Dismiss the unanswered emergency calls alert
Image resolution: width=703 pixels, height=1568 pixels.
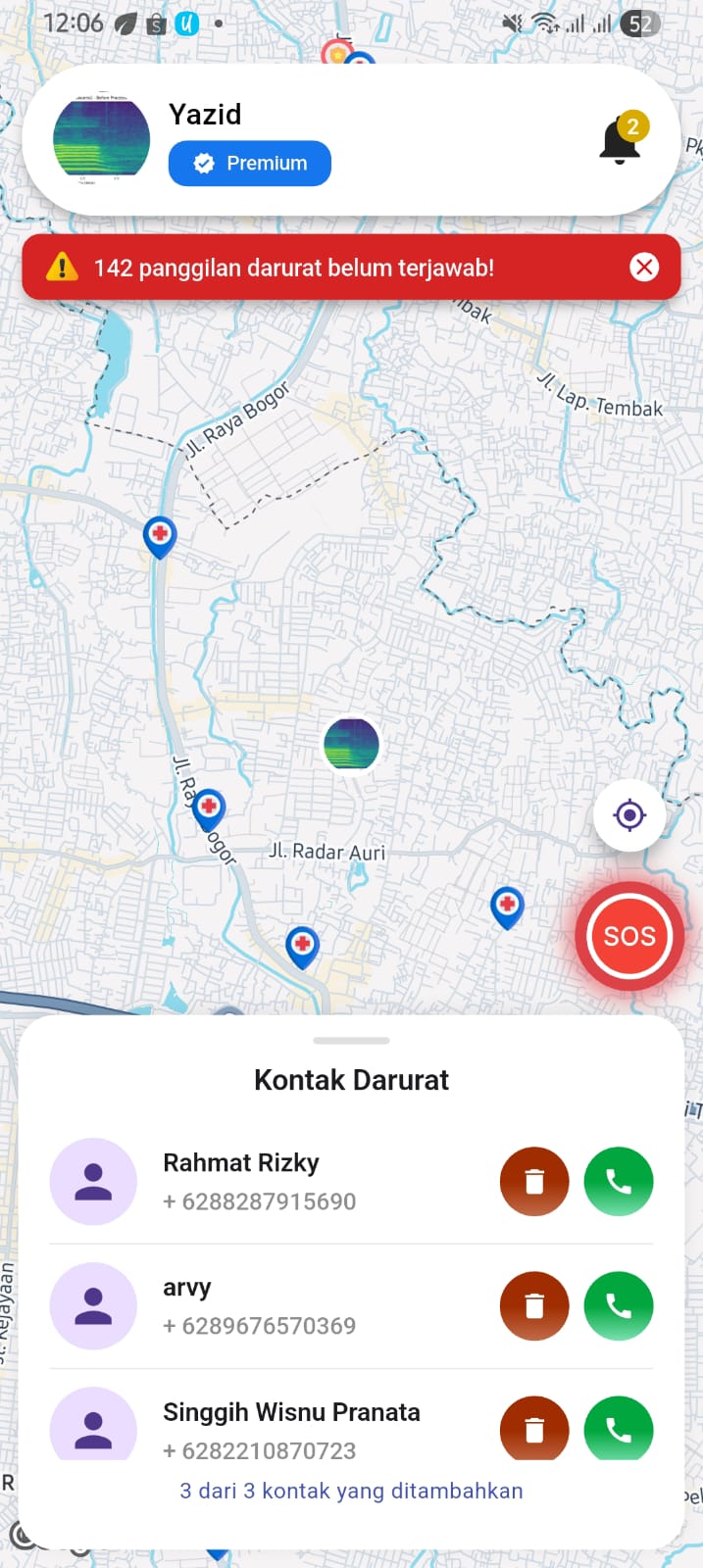(x=644, y=267)
